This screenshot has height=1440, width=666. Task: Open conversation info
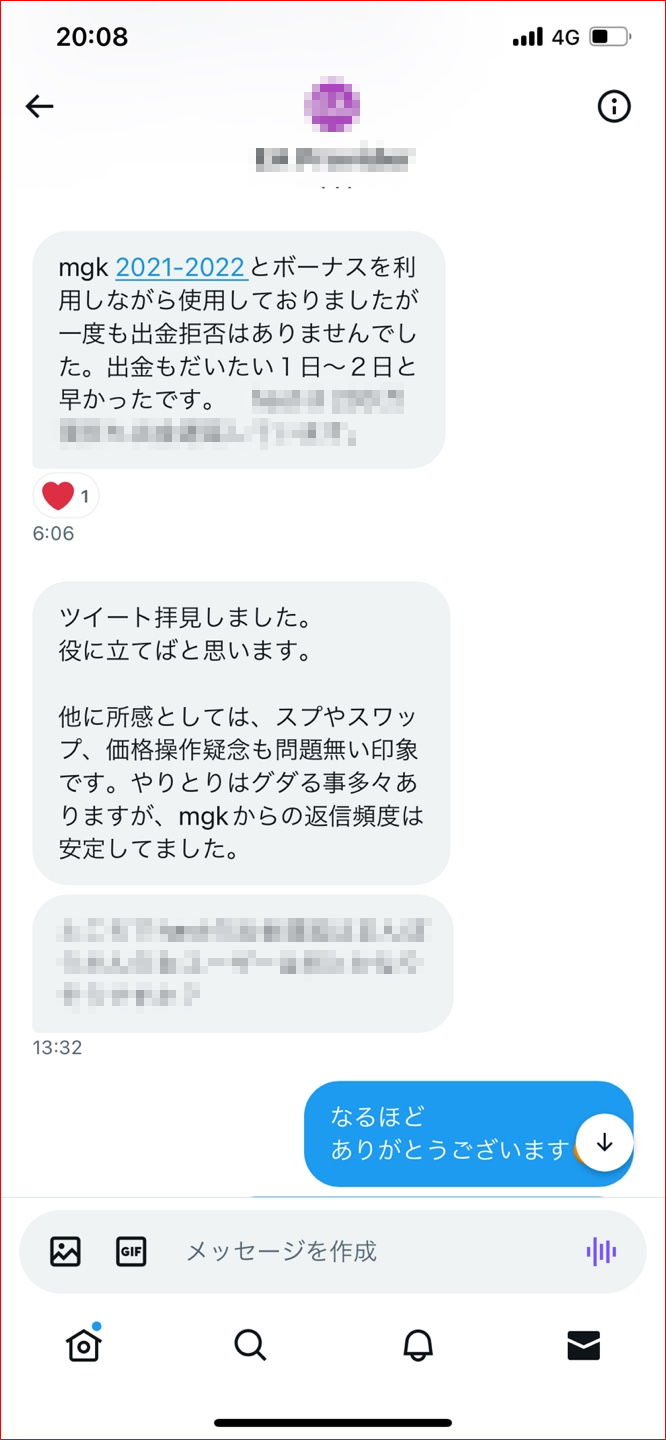(x=614, y=106)
